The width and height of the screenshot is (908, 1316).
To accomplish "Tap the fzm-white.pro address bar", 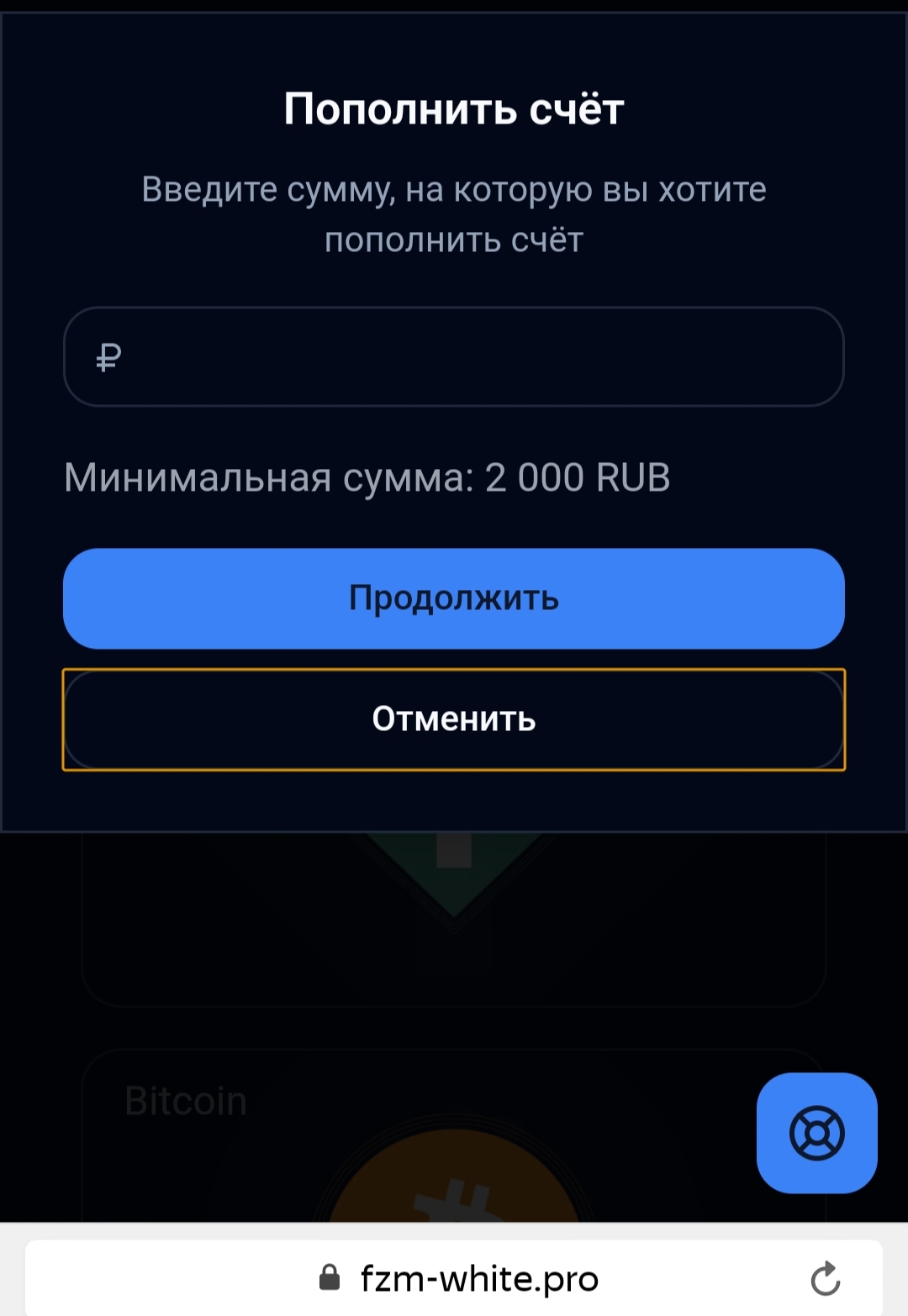I will pyautogui.click(x=478, y=1279).
